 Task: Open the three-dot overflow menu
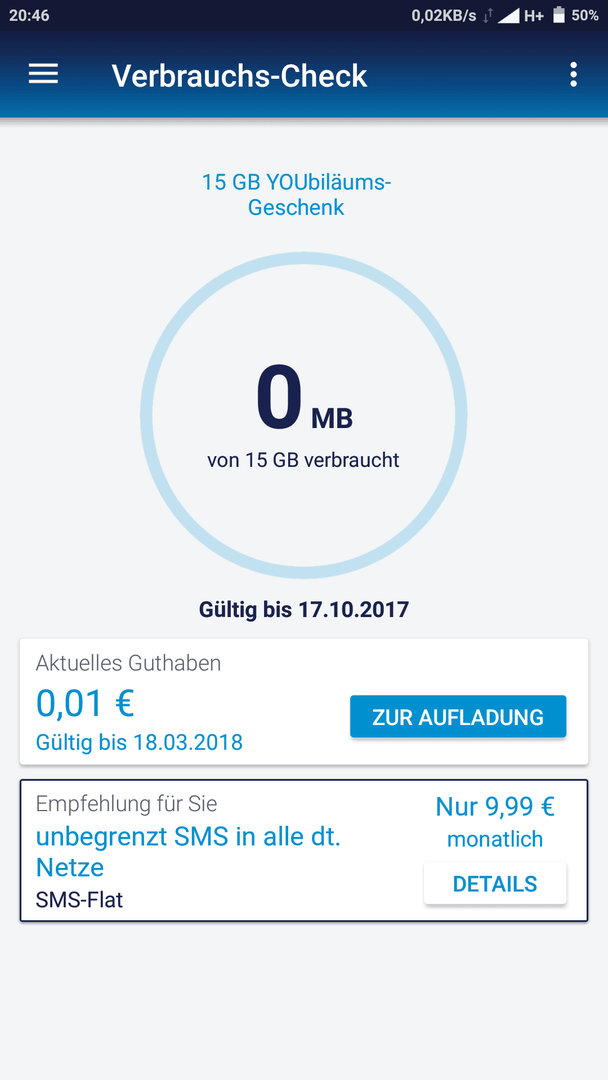573,74
